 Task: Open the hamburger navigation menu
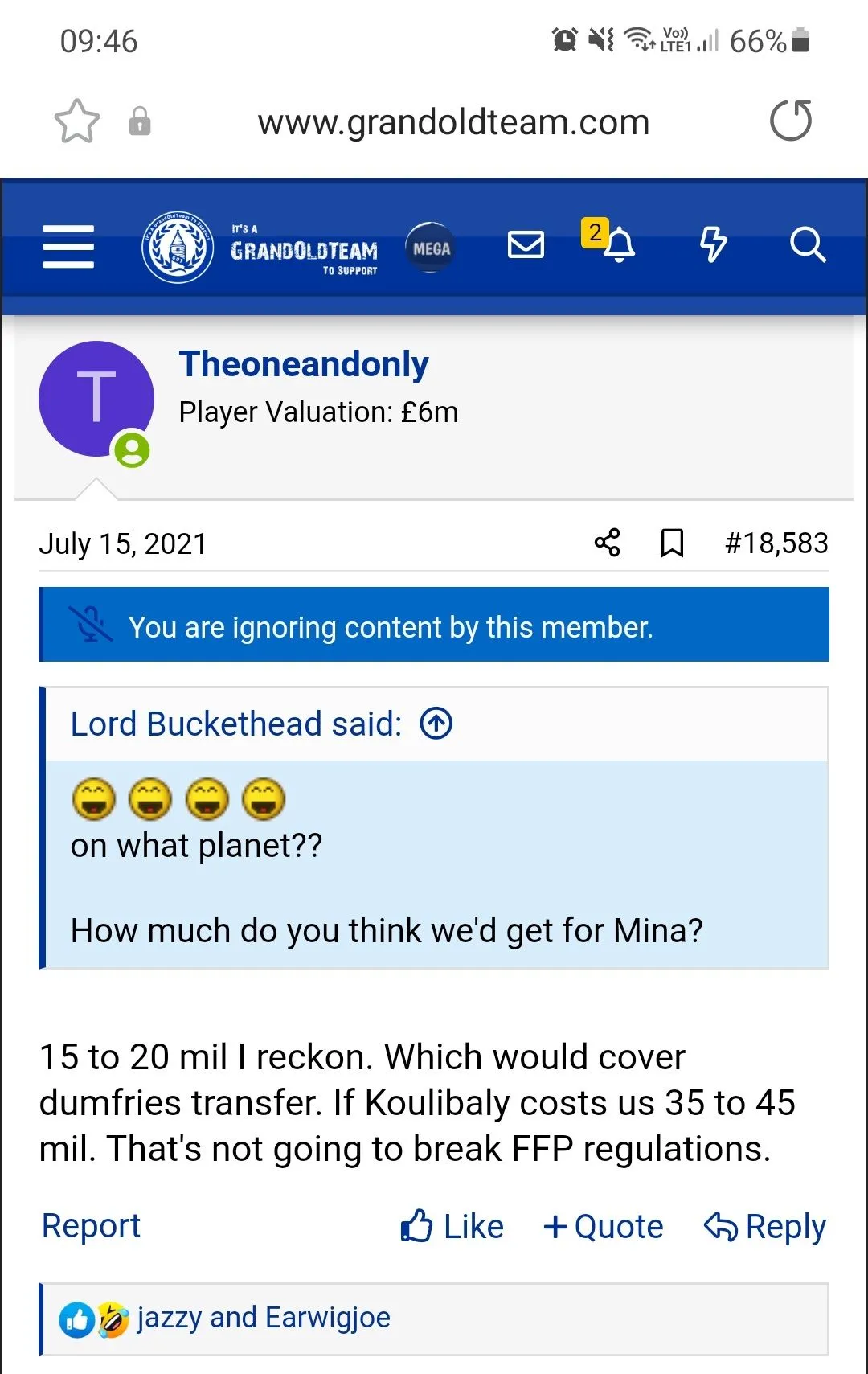tap(68, 246)
